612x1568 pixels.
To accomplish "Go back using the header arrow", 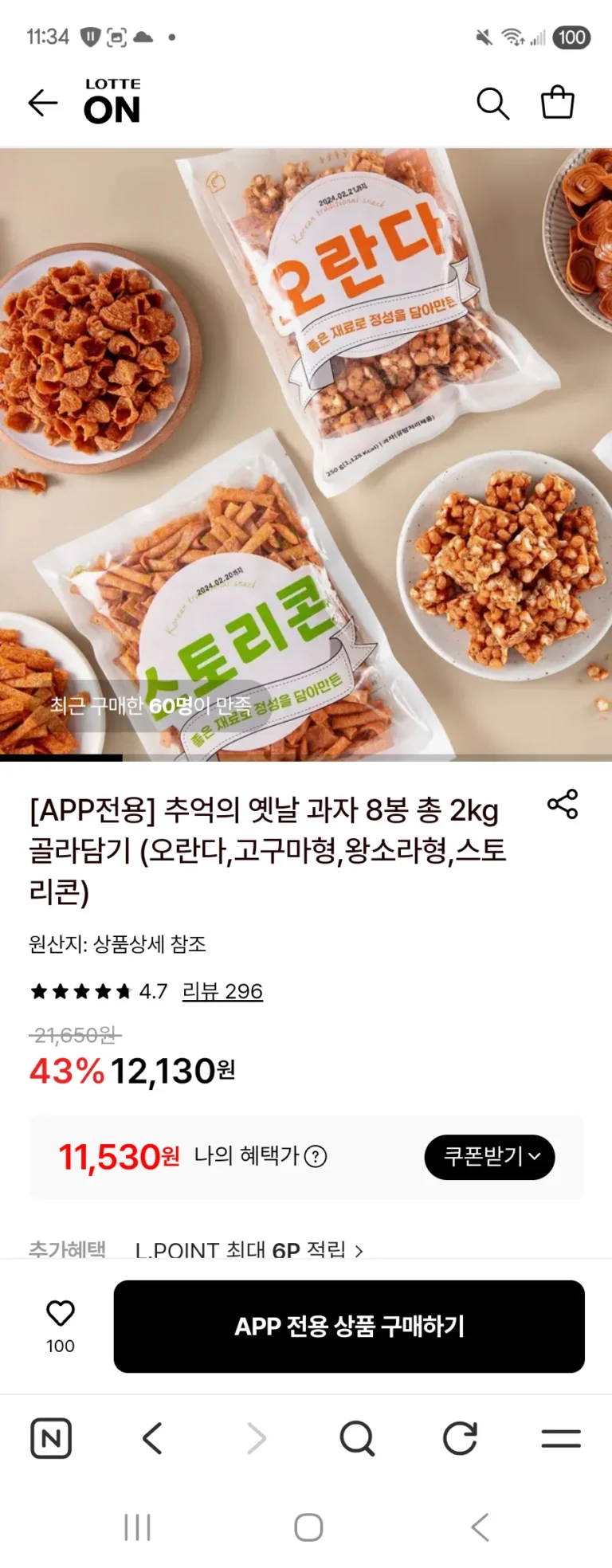I will pyautogui.click(x=43, y=103).
